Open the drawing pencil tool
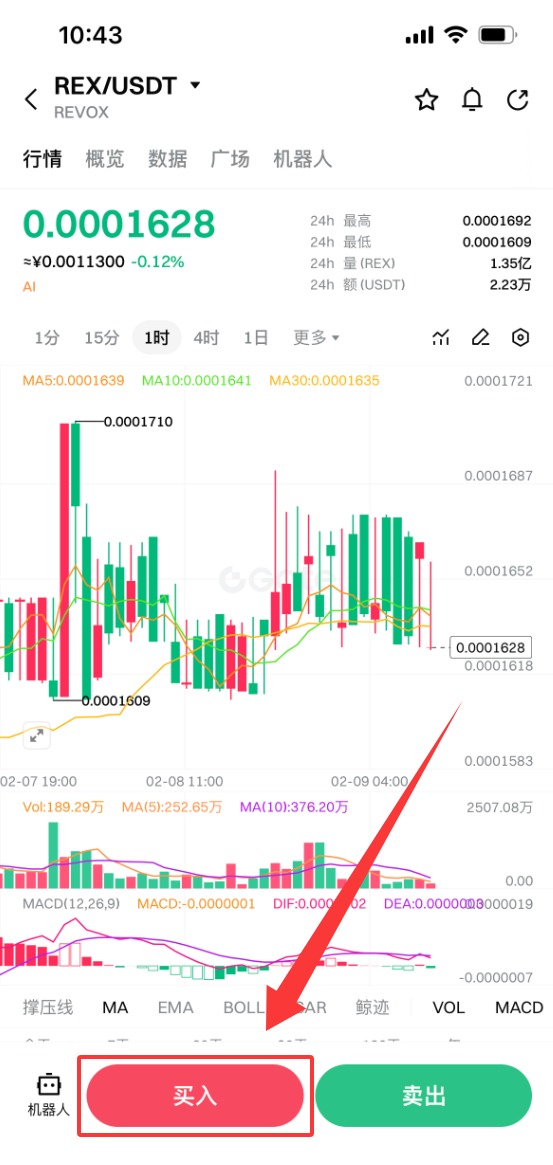Image resolution: width=553 pixels, height=1165 pixels. (481, 338)
